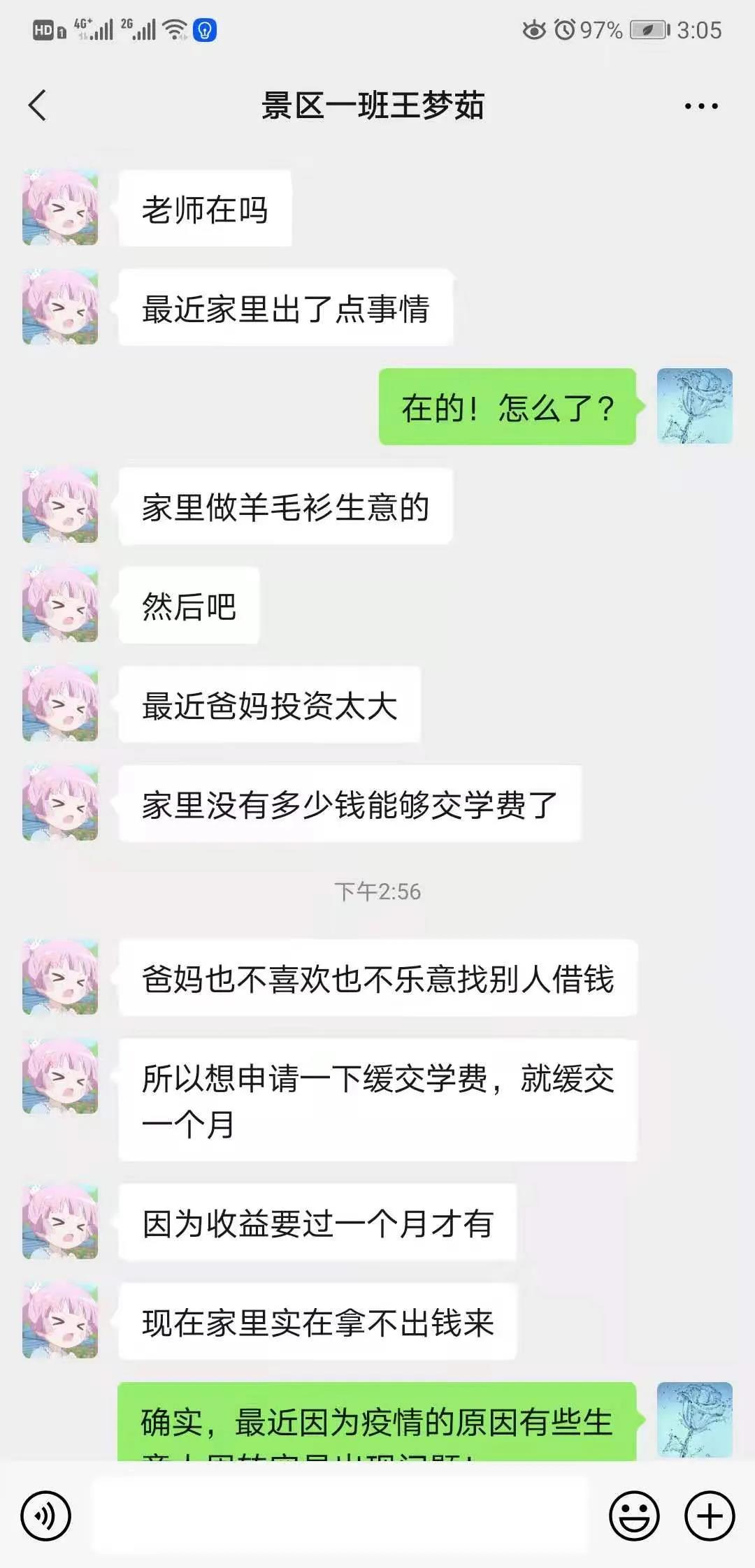This screenshot has height=1568, width=755.
Task: Open the plus attachment menu
Action: coord(710,1516)
